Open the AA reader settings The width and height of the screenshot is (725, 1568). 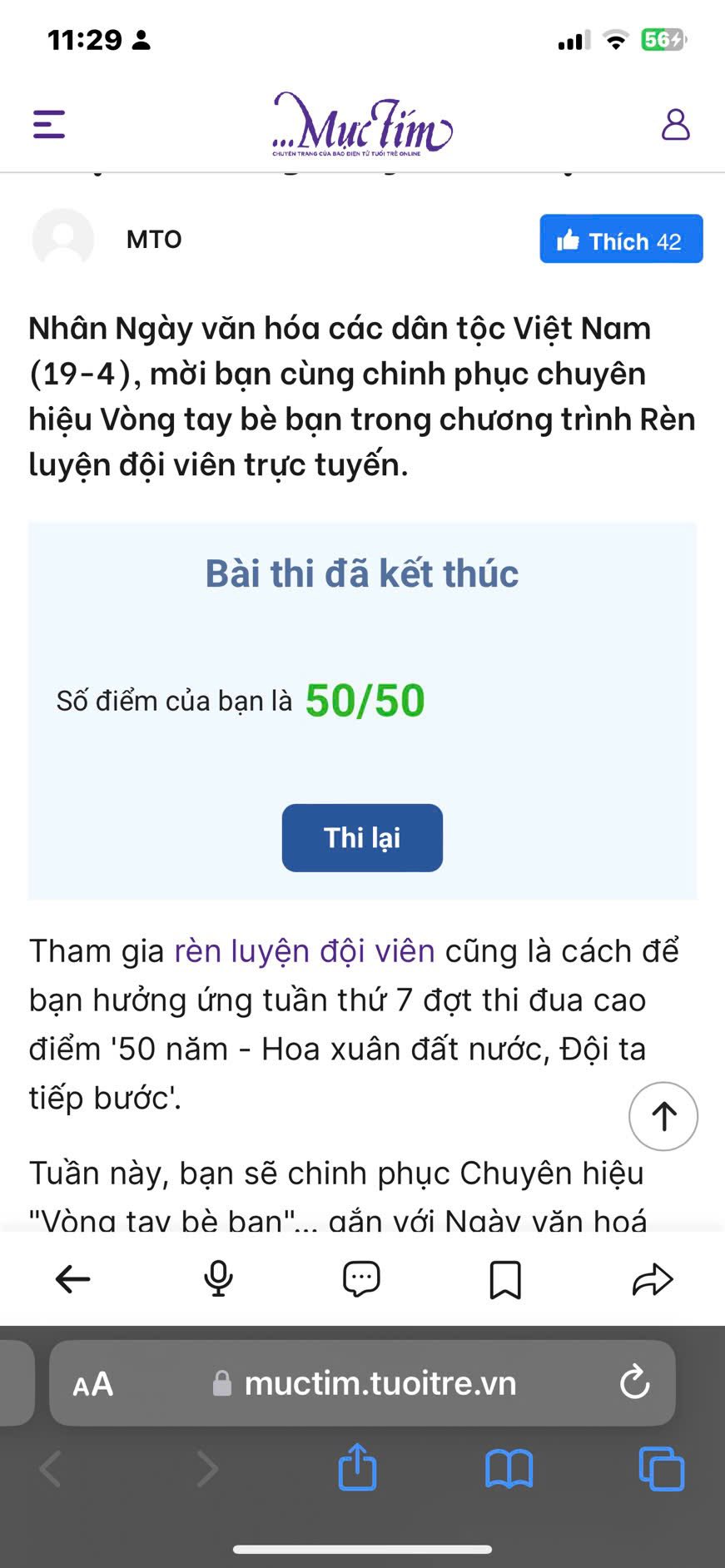pos(92,1384)
